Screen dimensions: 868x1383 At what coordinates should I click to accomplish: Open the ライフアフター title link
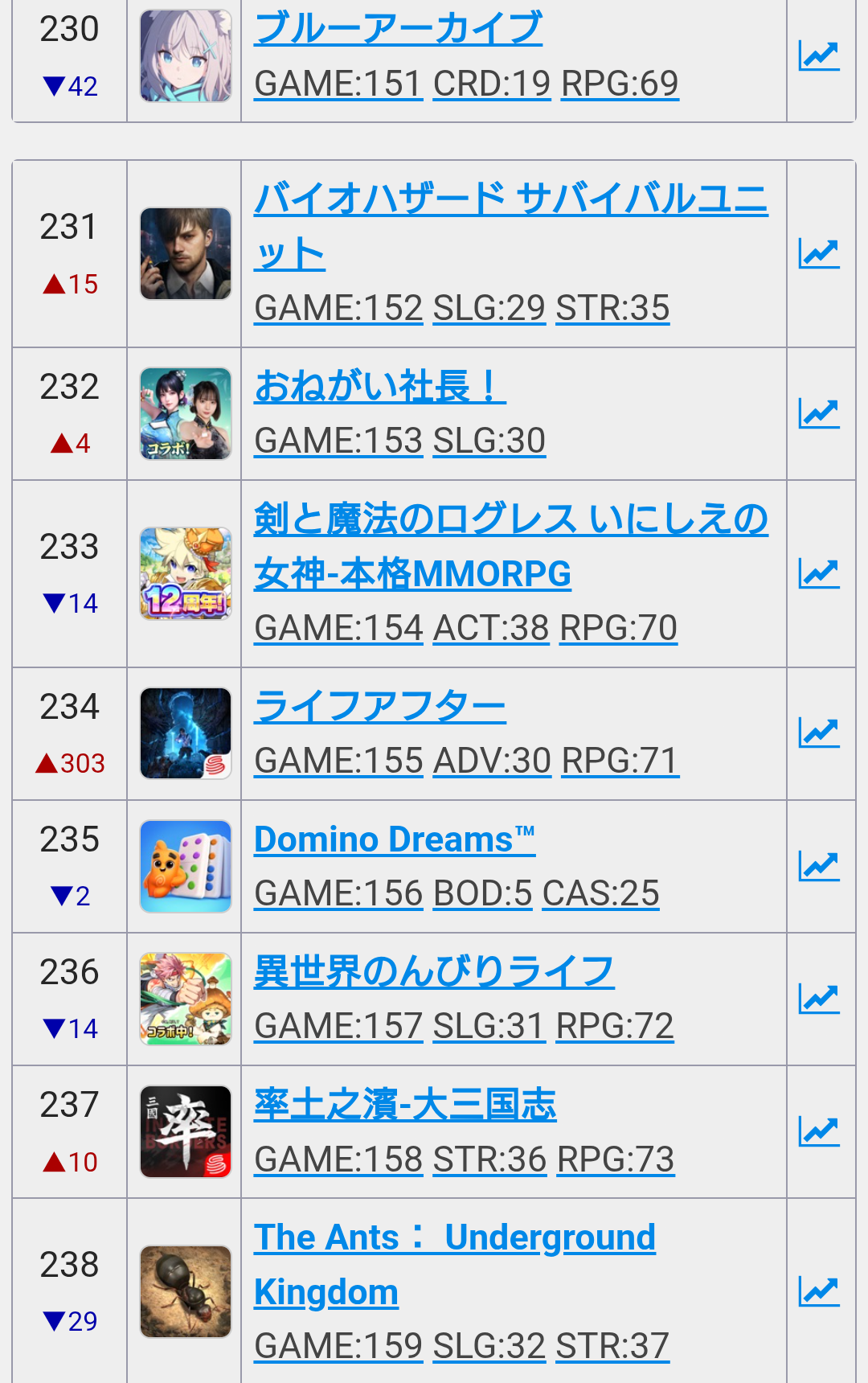pos(379,707)
